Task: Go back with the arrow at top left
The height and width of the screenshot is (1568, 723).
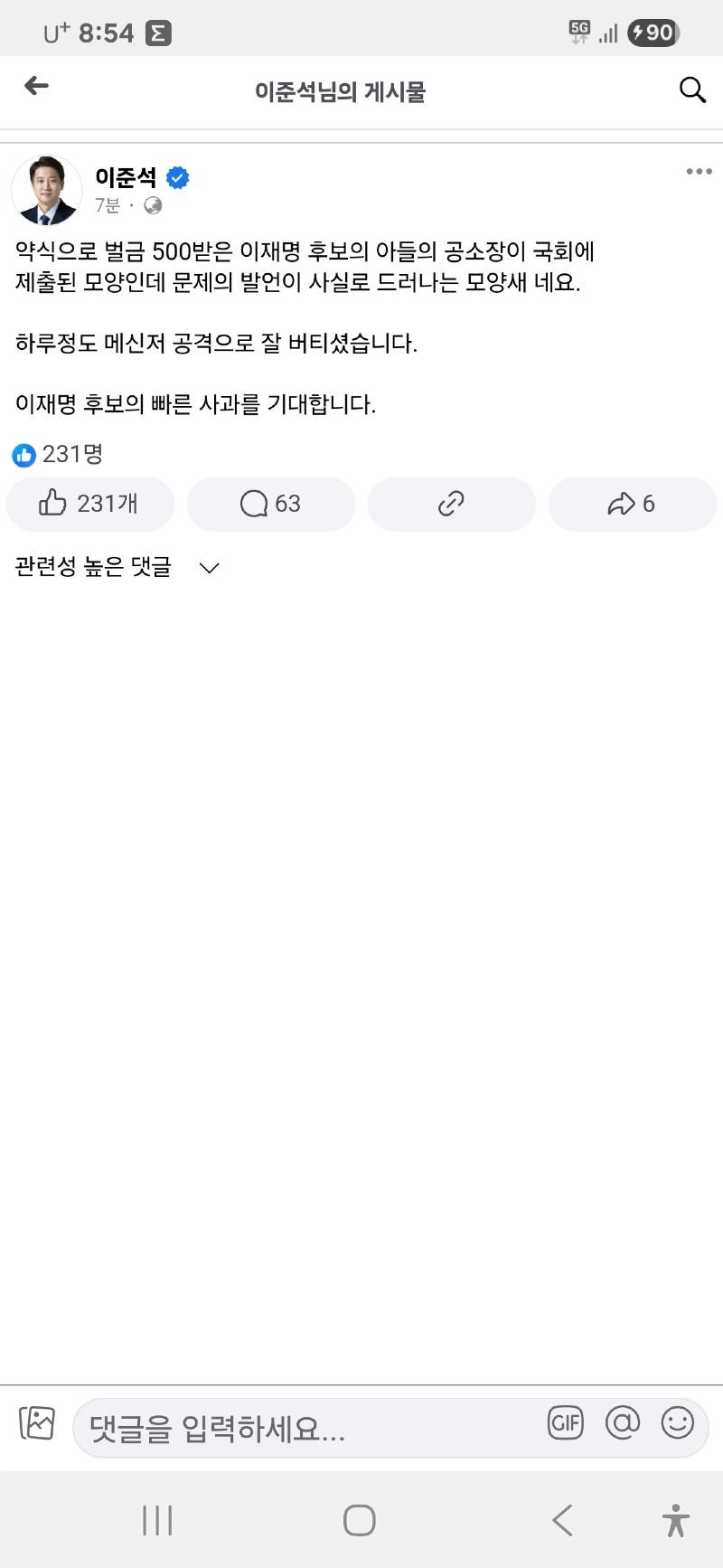Action: pyautogui.click(x=35, y=85)
